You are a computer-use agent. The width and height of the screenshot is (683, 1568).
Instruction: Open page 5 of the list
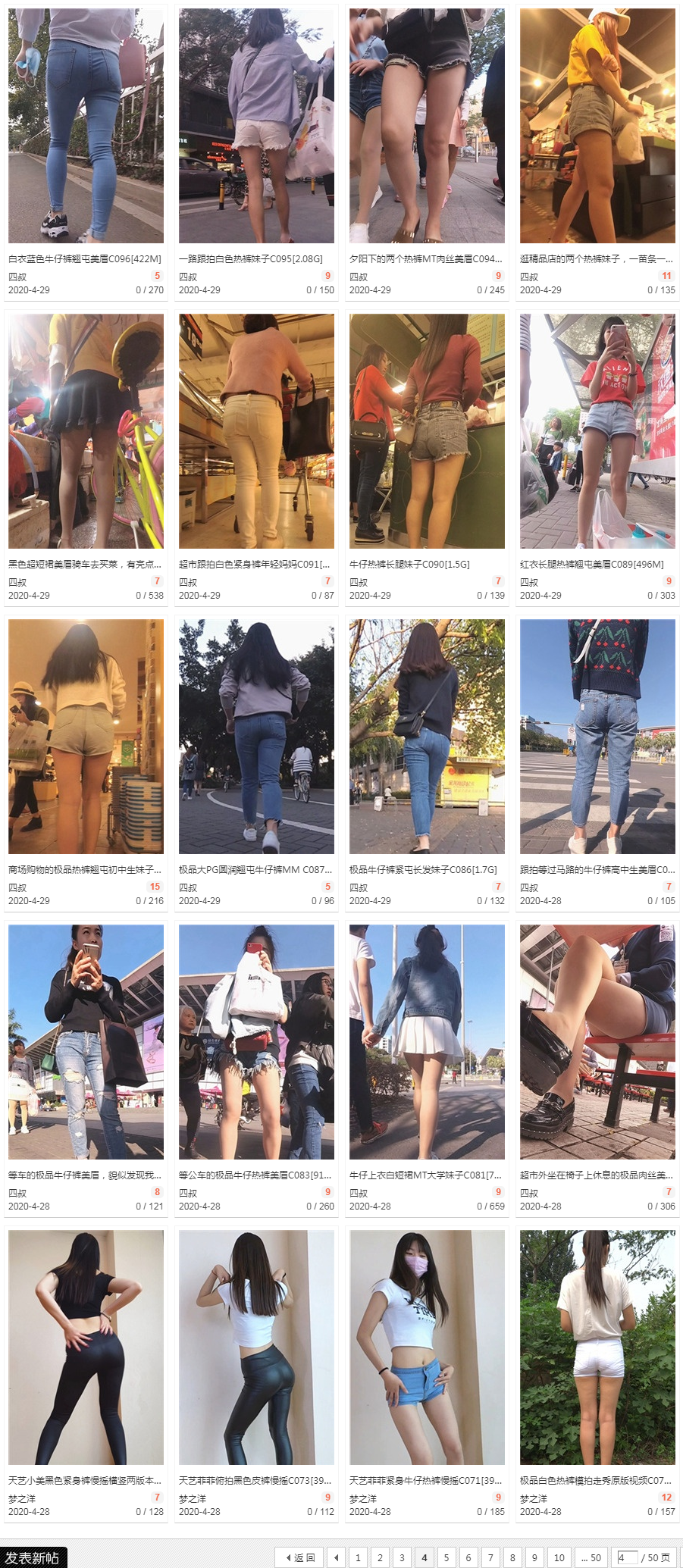click(x=446, y=1557)
